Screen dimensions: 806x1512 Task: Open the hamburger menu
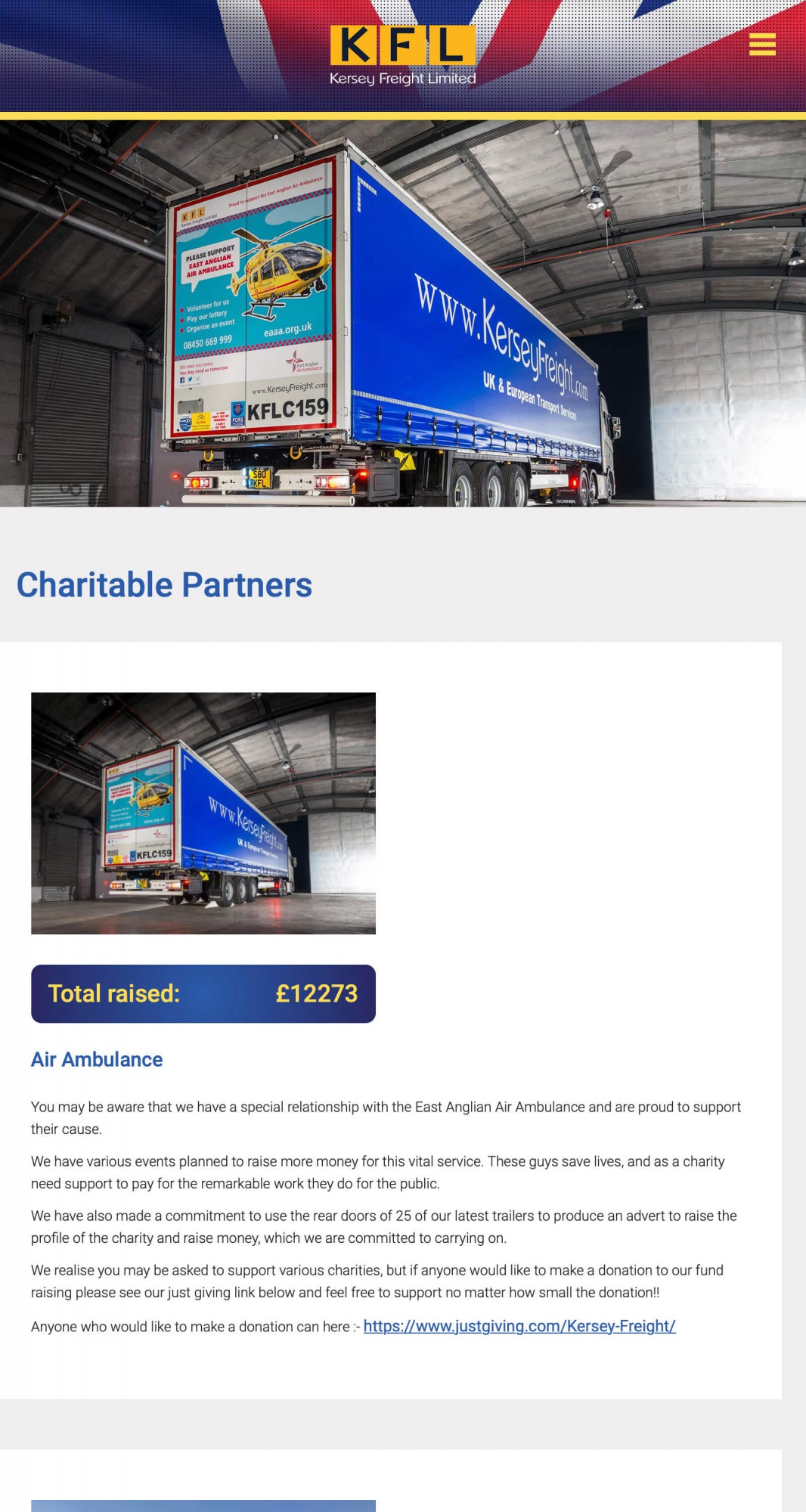[x=762, y=45]
